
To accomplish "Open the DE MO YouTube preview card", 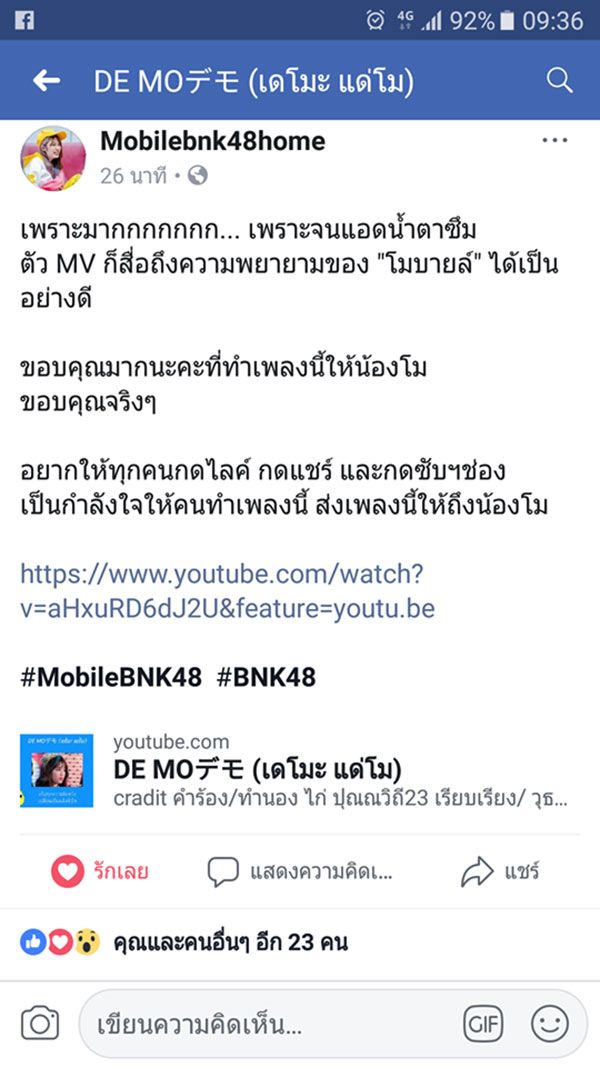I will 300,771.
